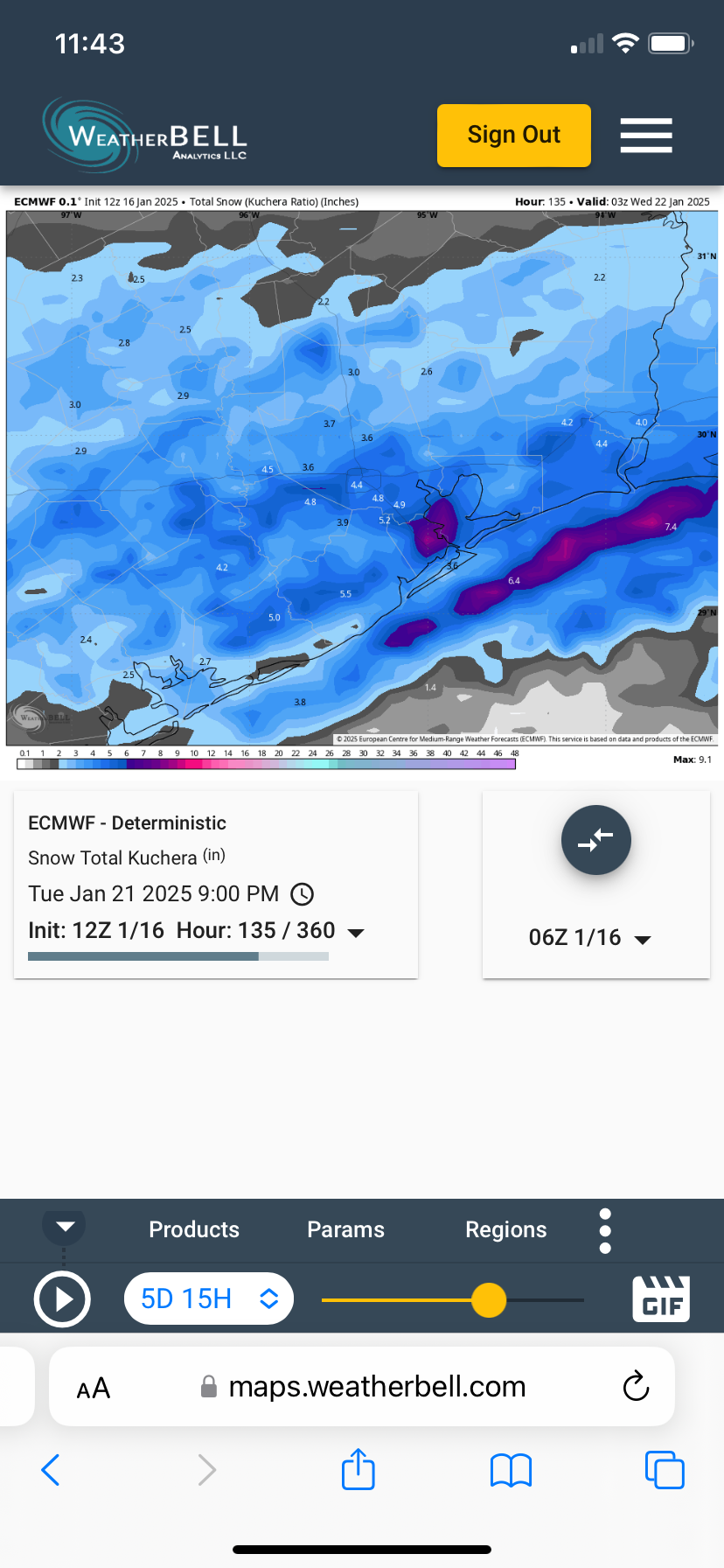Open the AA reader settings

tap(94, 1388)
